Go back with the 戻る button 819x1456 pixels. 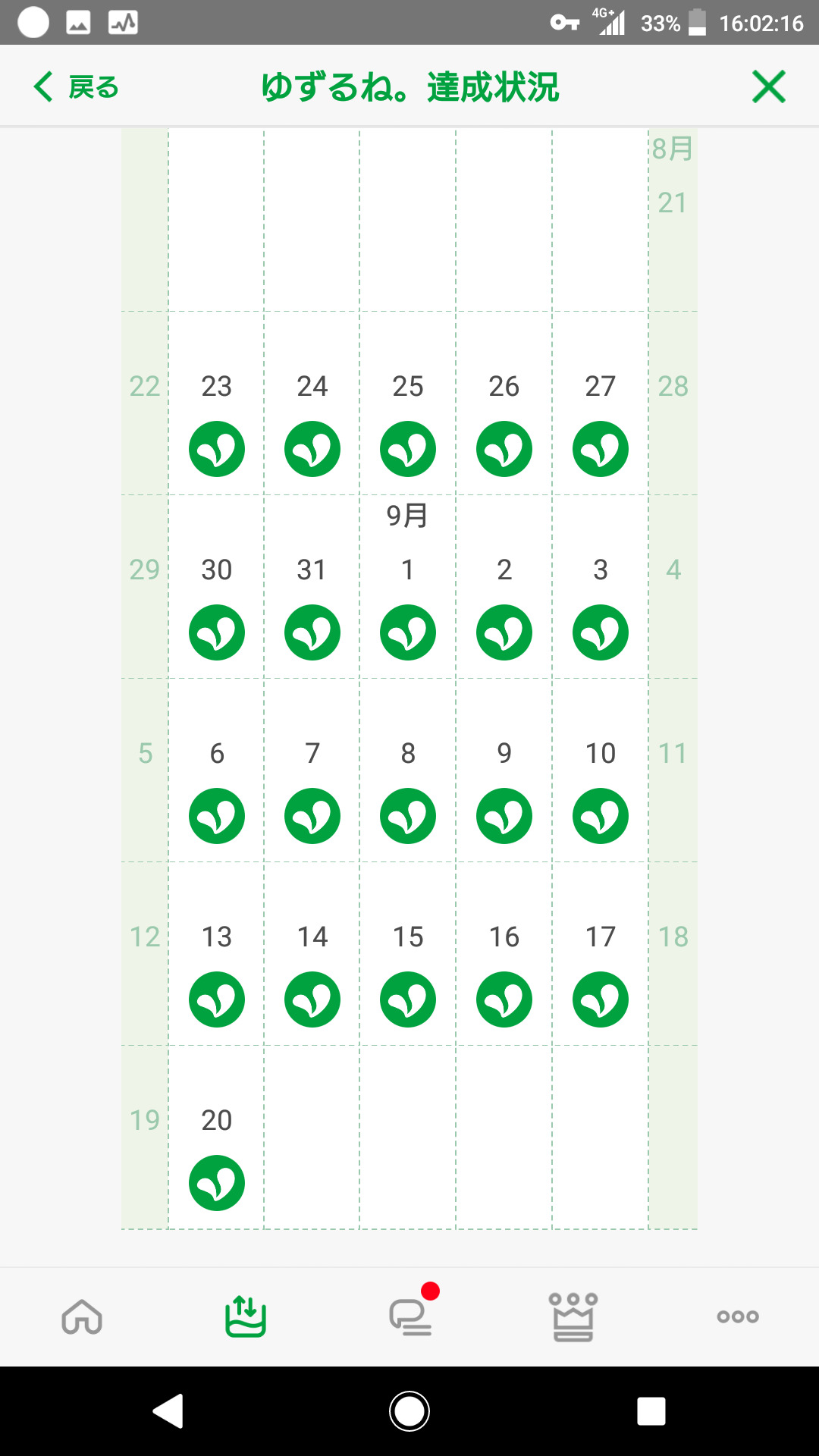[x=76, y=87]
